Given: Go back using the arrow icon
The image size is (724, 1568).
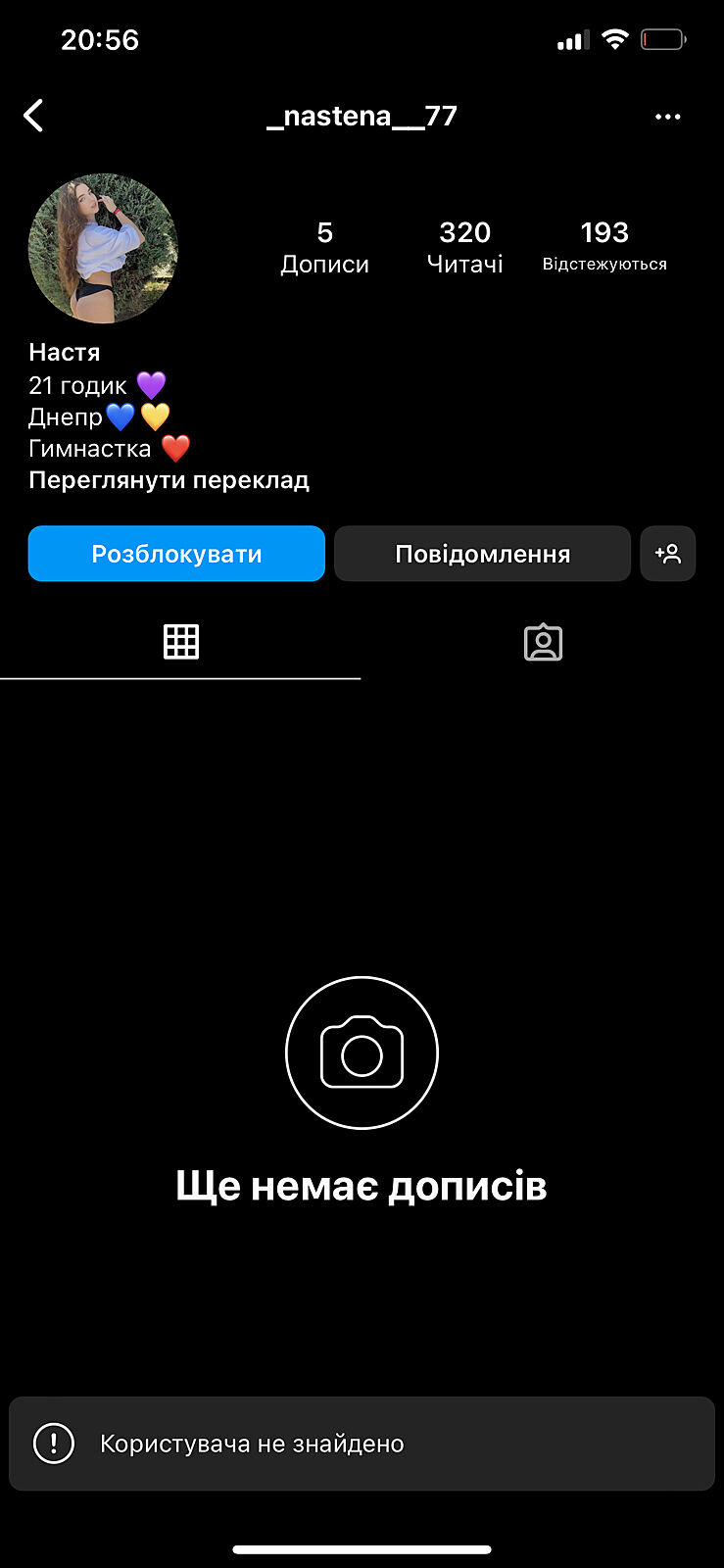Looking at the screenshot, I should [34, 116].
